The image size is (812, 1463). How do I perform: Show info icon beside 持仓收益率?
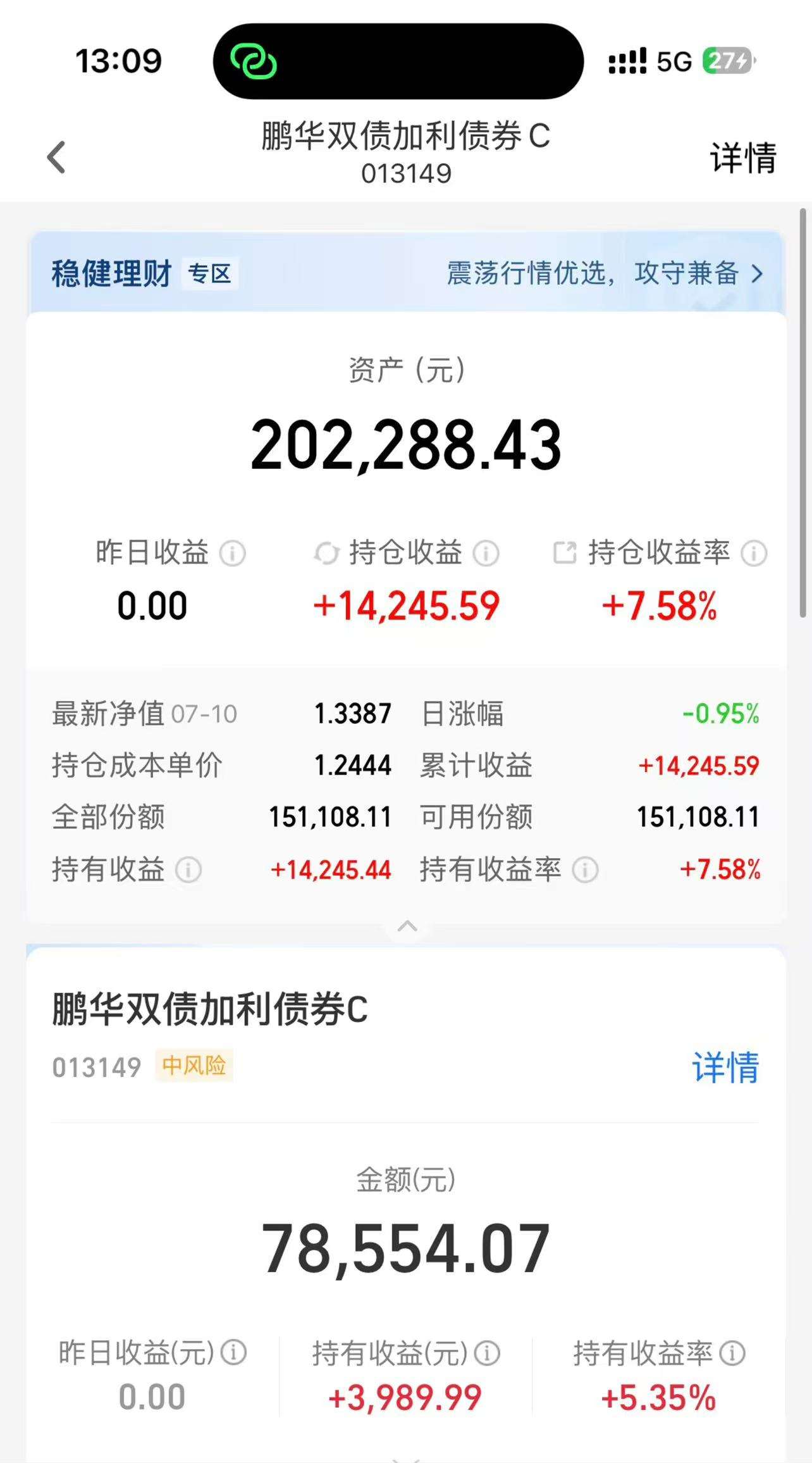pos(754,554)
